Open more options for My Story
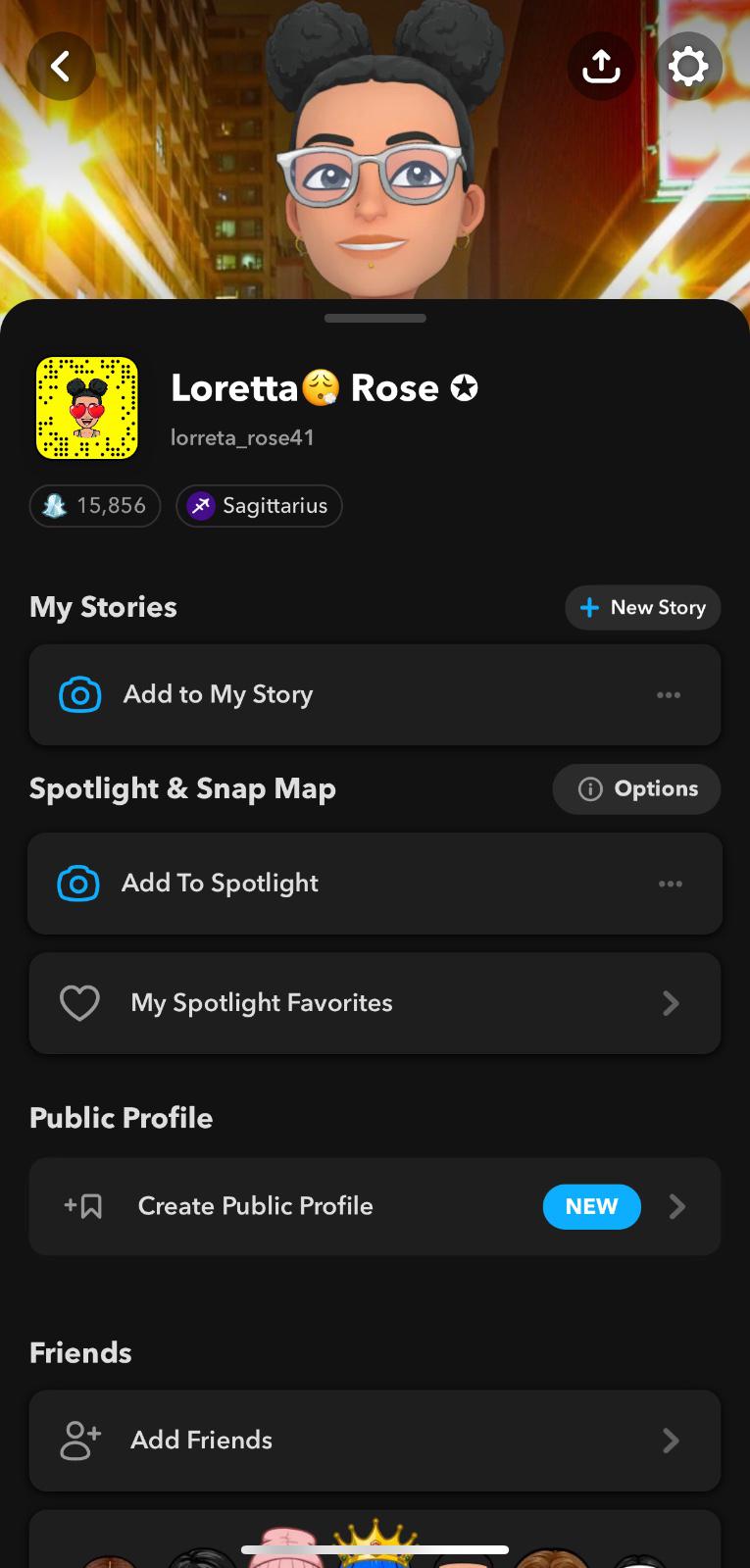Image resolution: width=750 pixels, height=1568 pixels. (669, 694)
